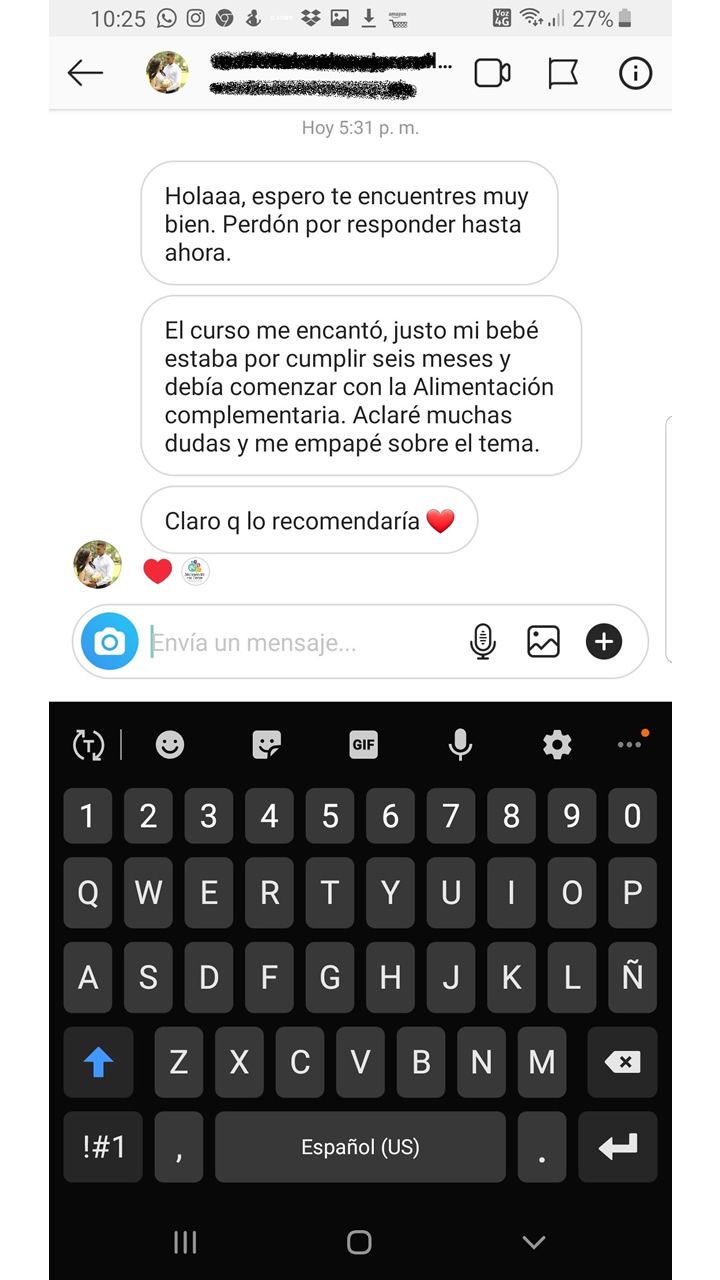The image size is (720, 1280).
Task: Go back to the inbox with the arrow
Action: (85, 72)
